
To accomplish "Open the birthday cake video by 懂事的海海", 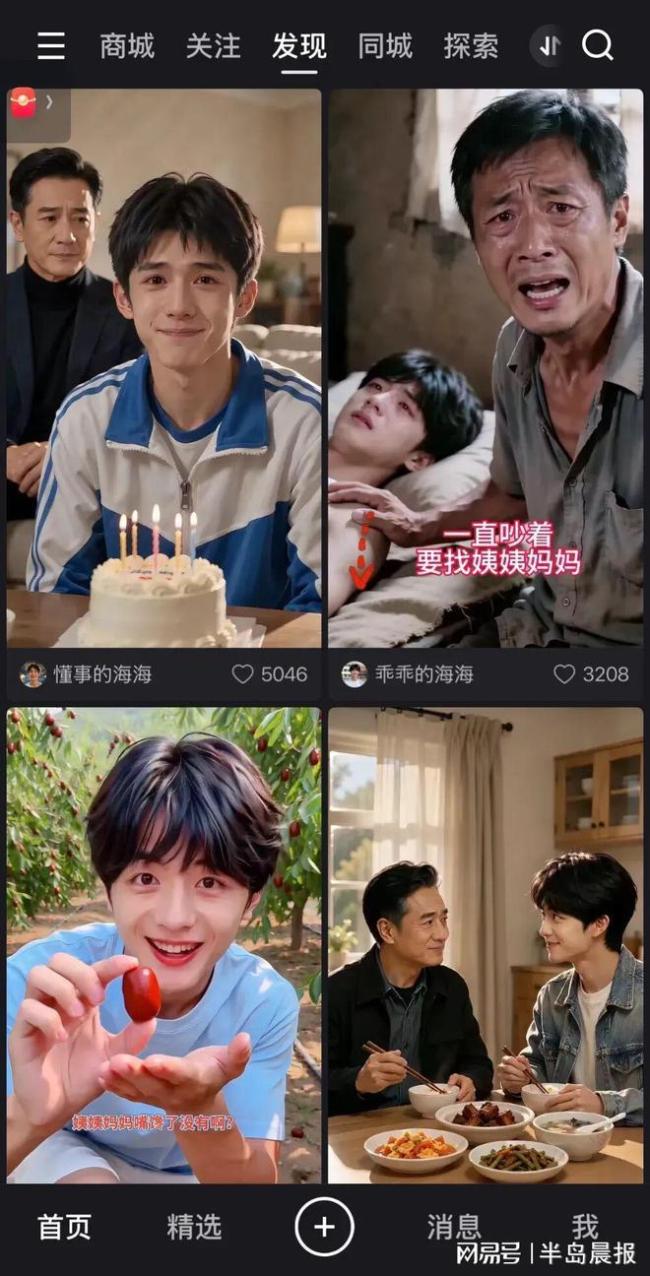I will click(x=164, y=368).
